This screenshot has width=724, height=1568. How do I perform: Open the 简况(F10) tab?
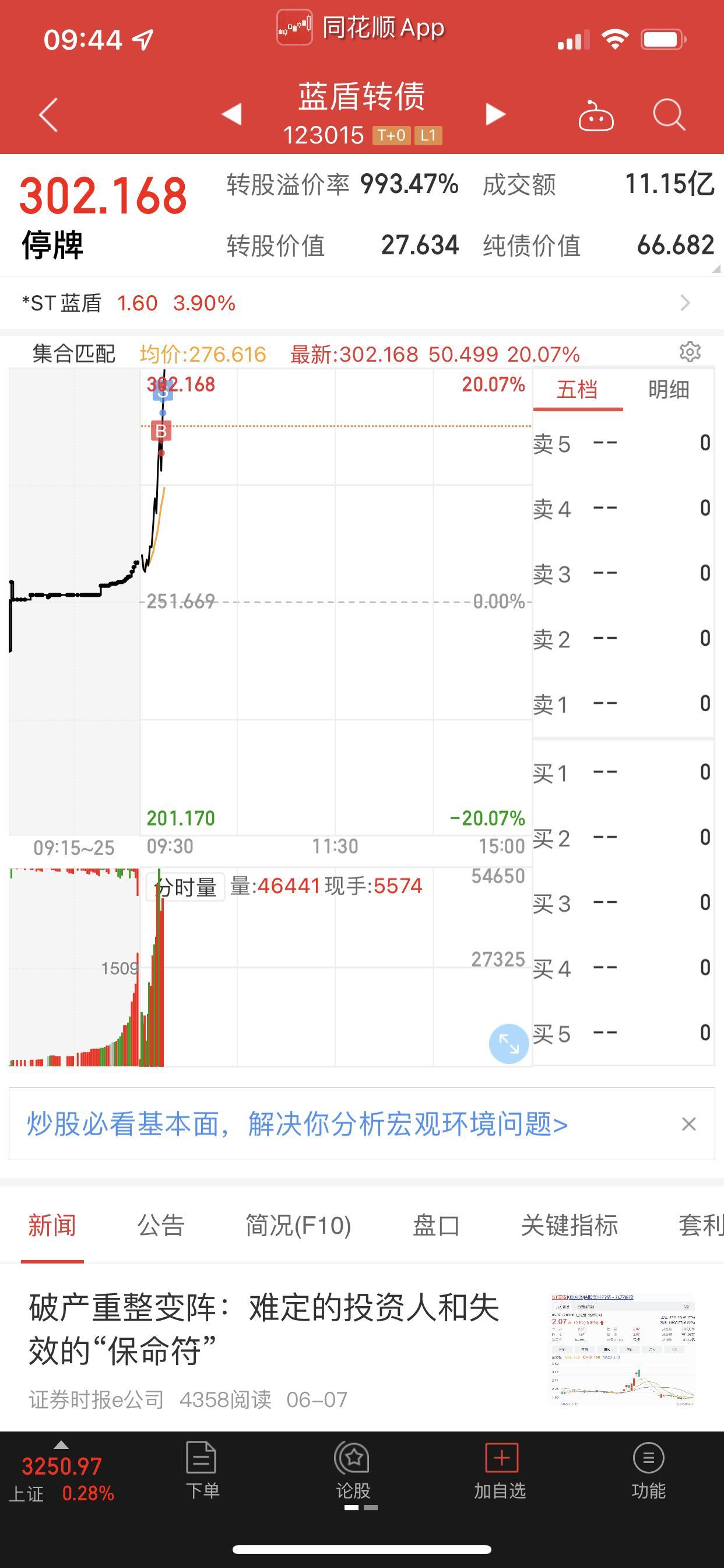tap(298, 1226)
